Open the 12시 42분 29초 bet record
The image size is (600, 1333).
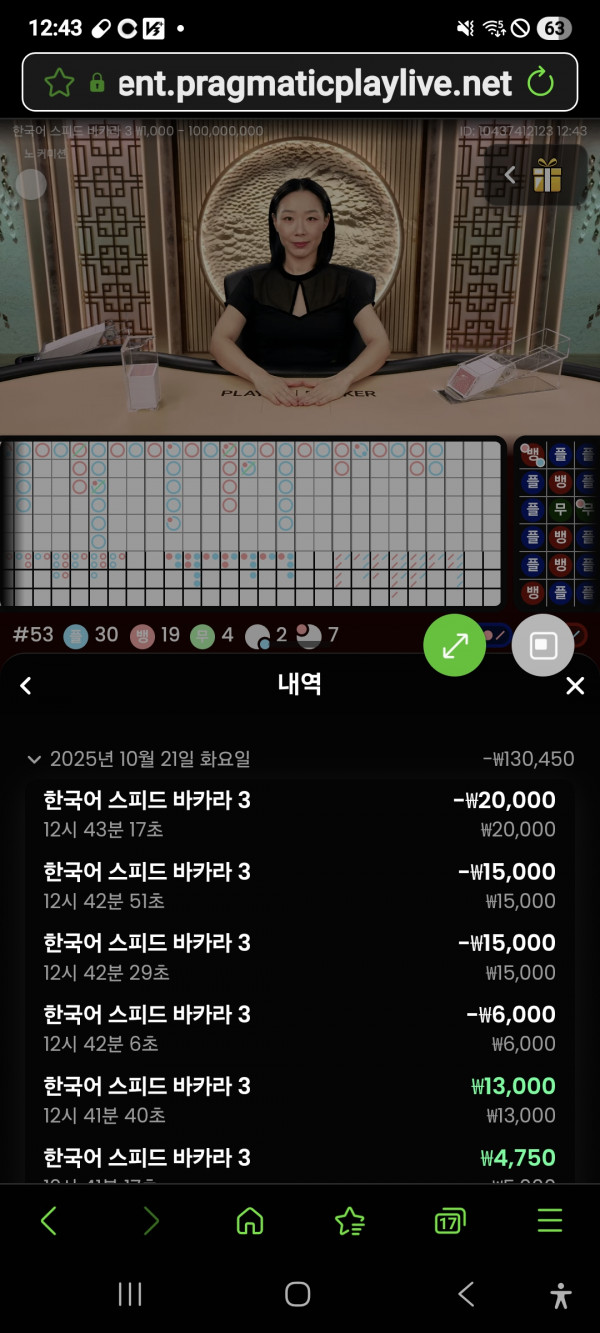pos(299,956)
